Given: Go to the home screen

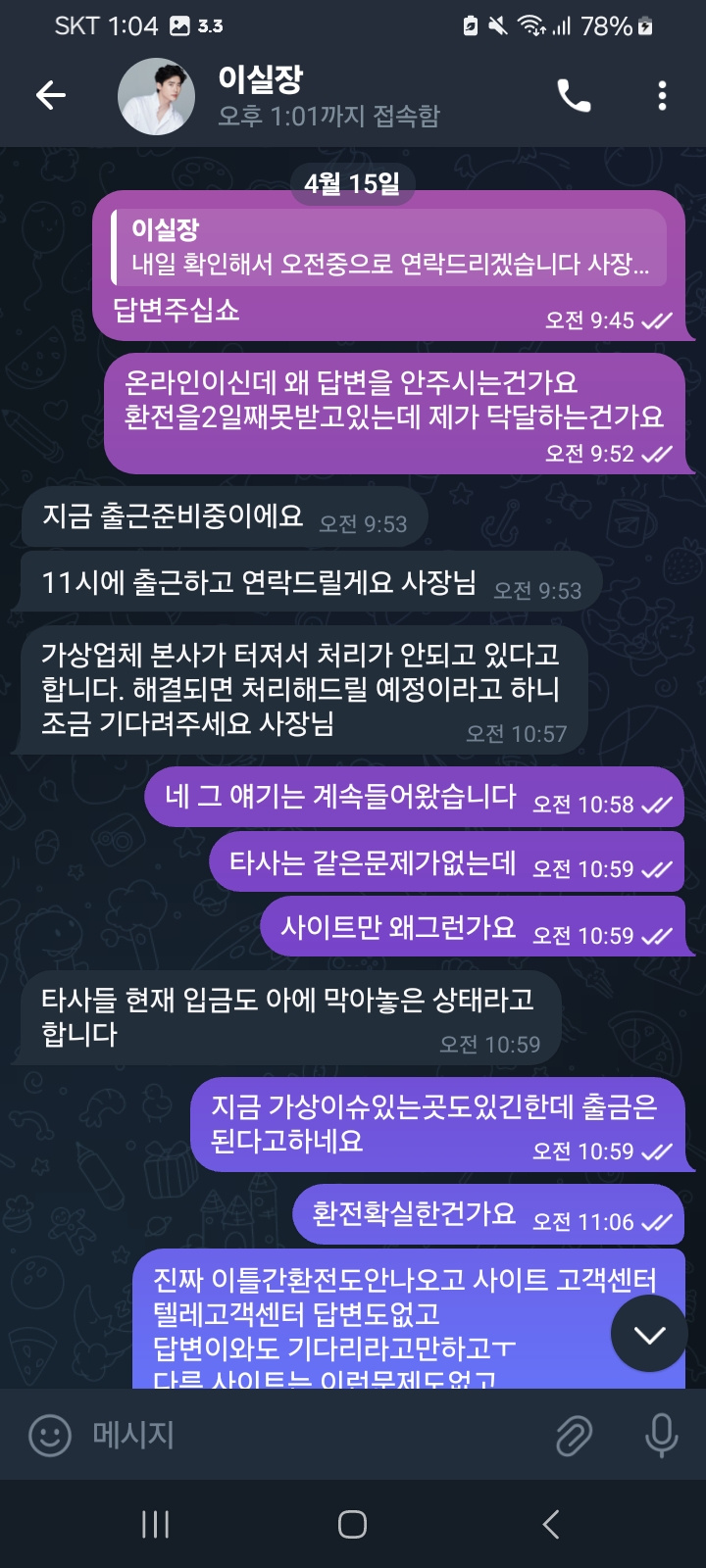Looking at the screenshot, I should pos(352,1524).
